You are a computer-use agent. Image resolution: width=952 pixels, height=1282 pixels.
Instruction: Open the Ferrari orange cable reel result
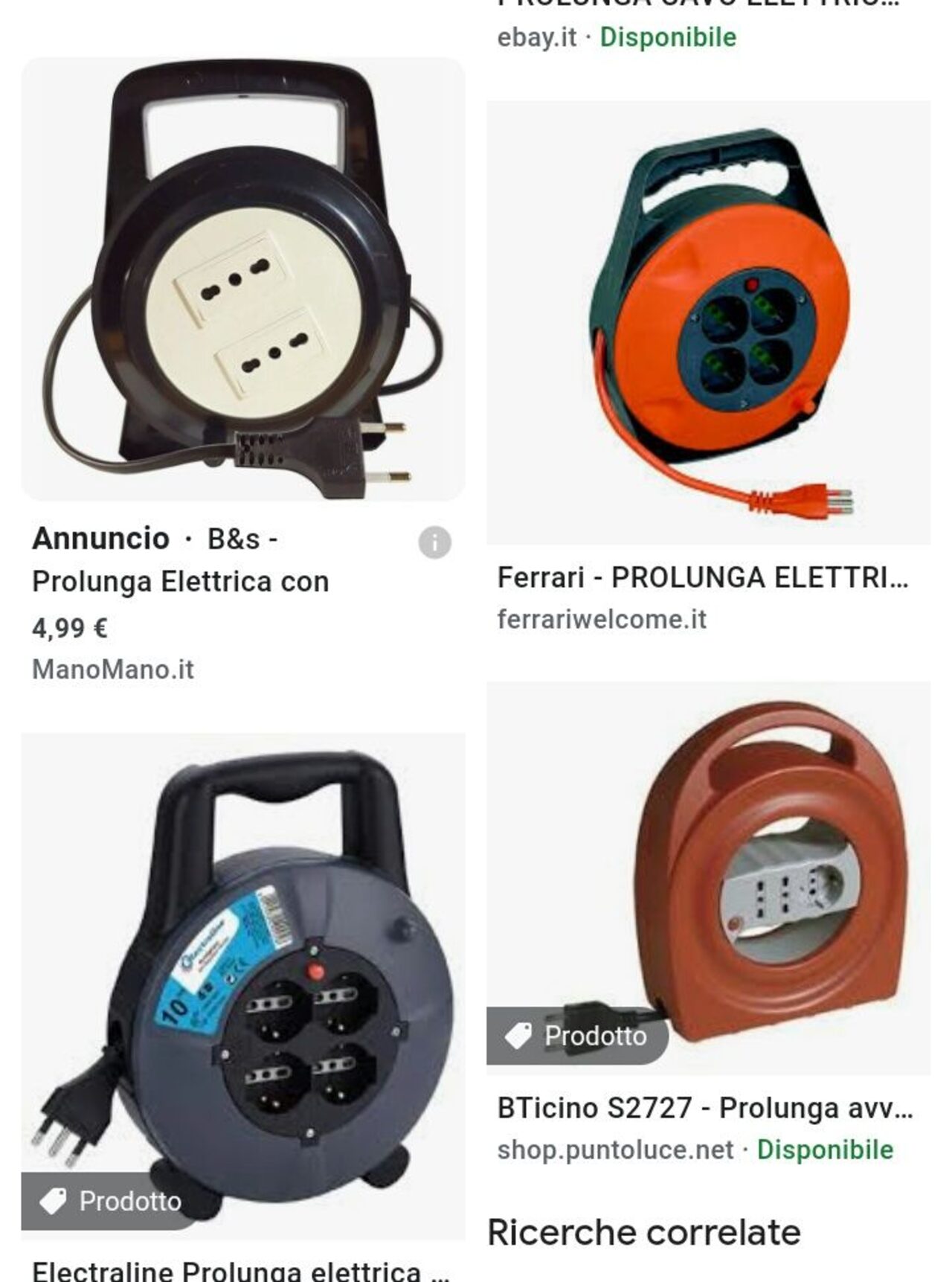[x=708, y=323]
